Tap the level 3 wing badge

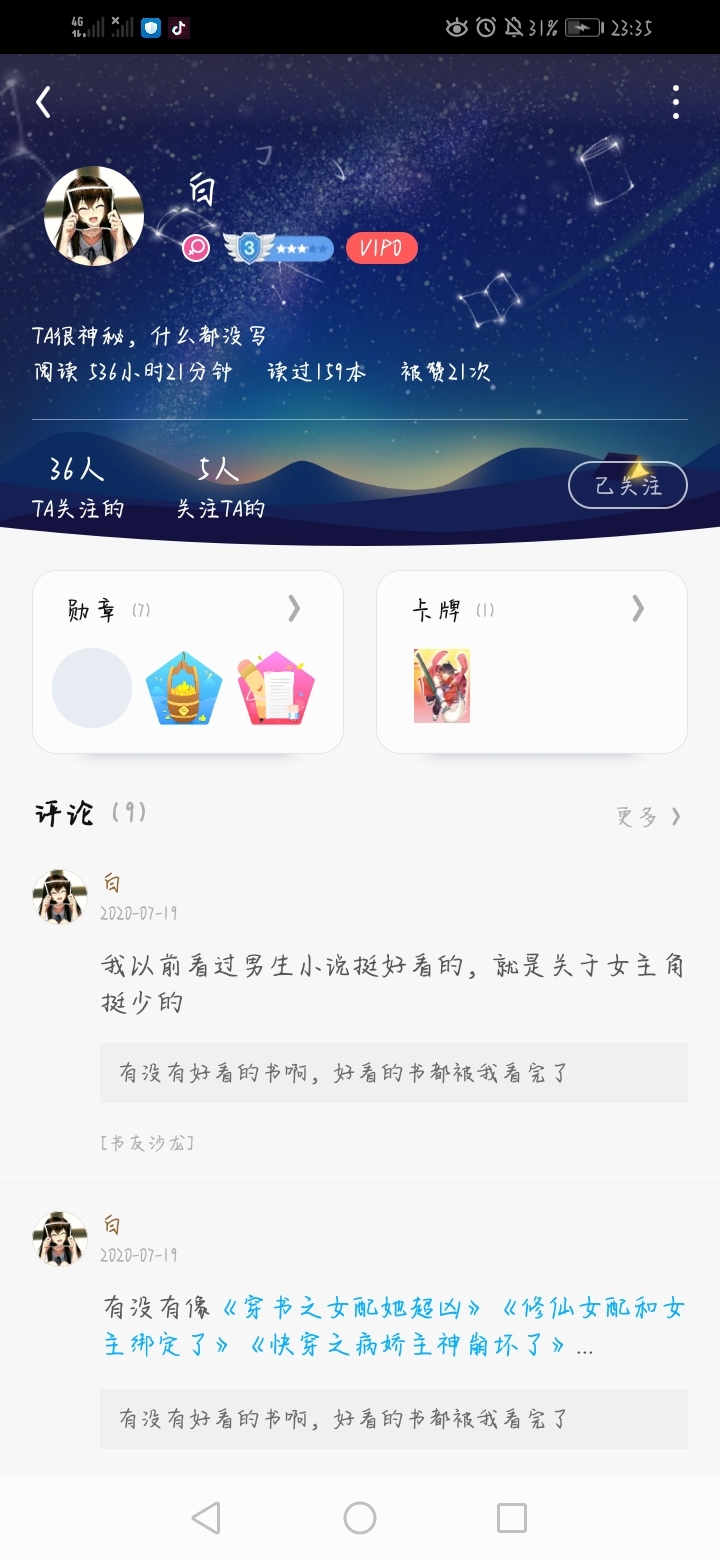278,248
